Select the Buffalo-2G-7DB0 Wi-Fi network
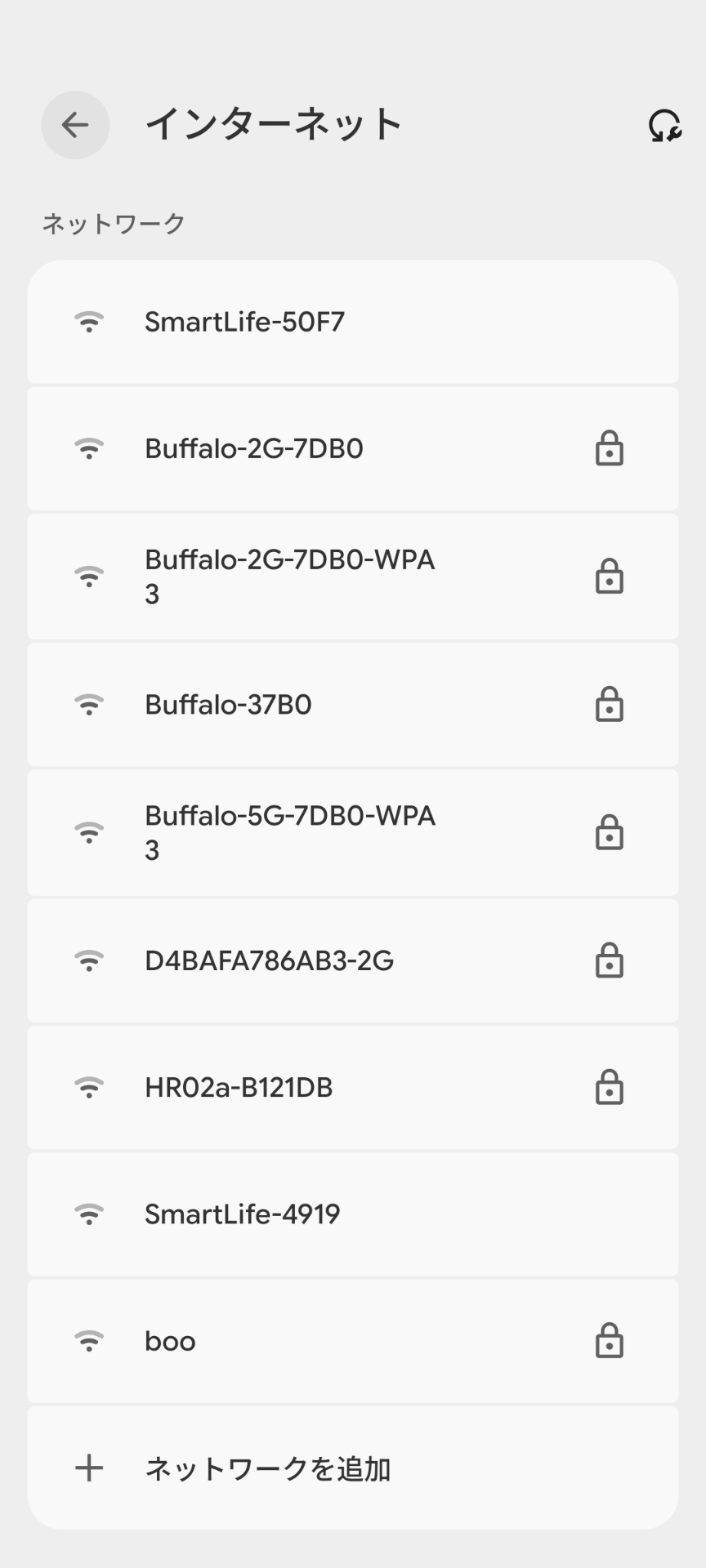 351,449
